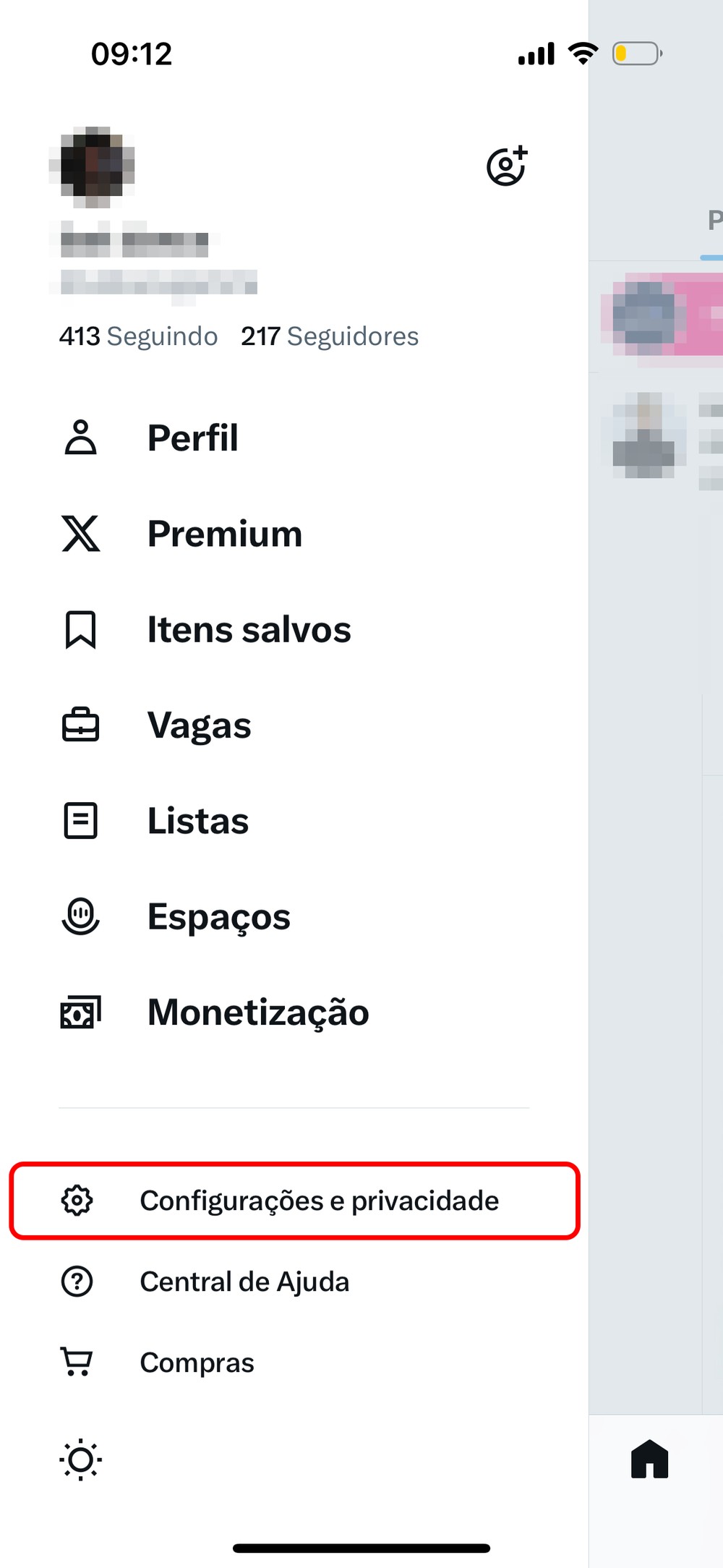Tap the sun icon for display theme
Viewport: 723px width, 1568px height.
[80, 1460]
